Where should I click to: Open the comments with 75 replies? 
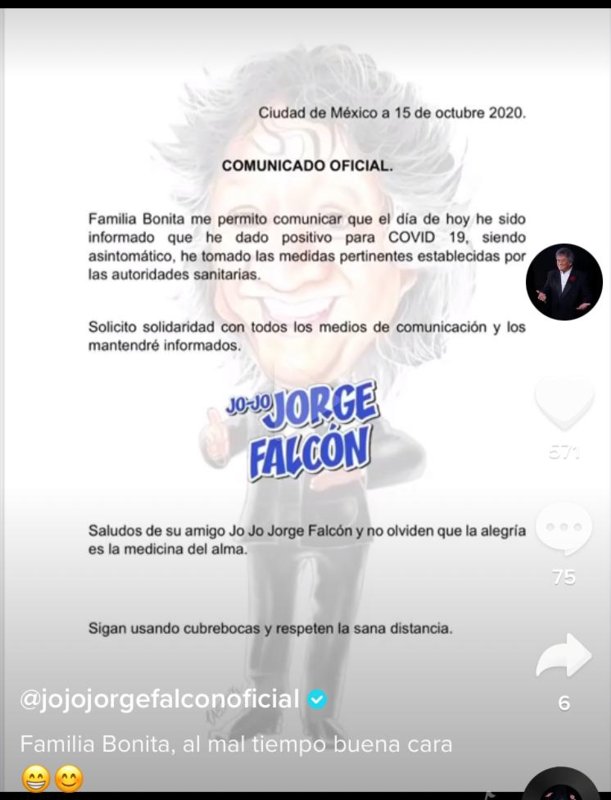[x=563, y=531]
